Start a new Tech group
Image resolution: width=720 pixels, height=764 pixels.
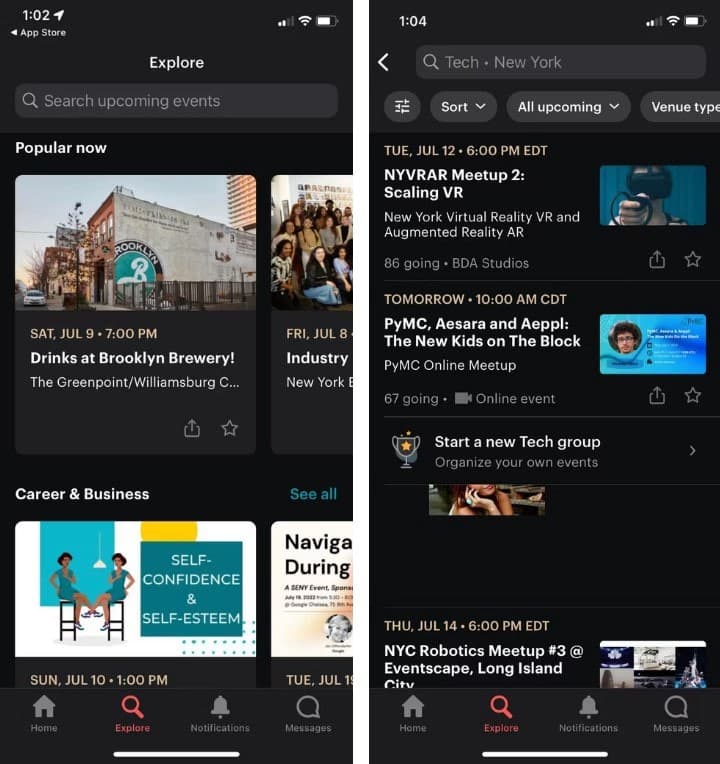tap(544, 451)
